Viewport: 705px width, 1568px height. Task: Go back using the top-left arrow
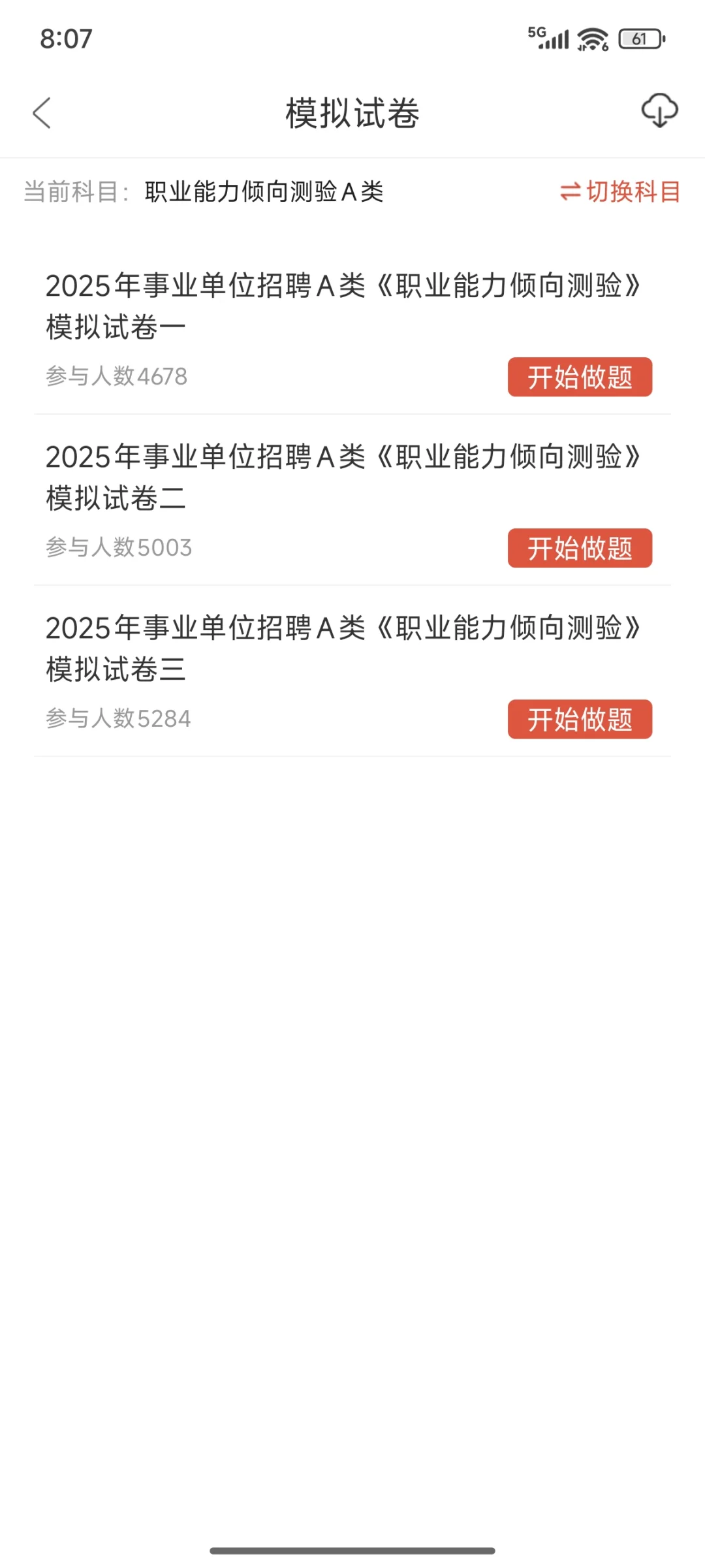pos(42,113)
